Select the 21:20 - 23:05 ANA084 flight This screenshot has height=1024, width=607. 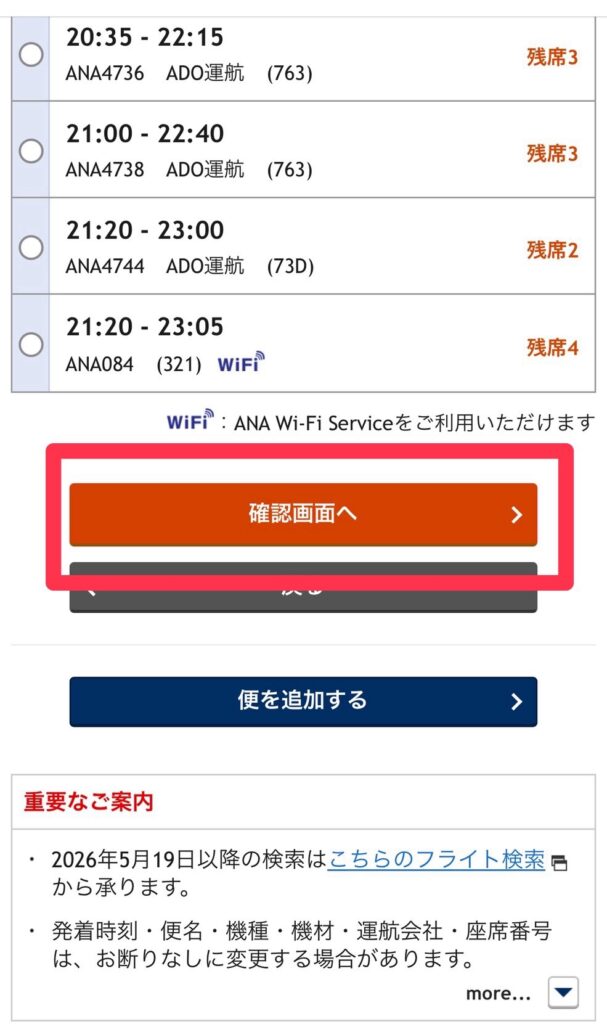[31, 344]
